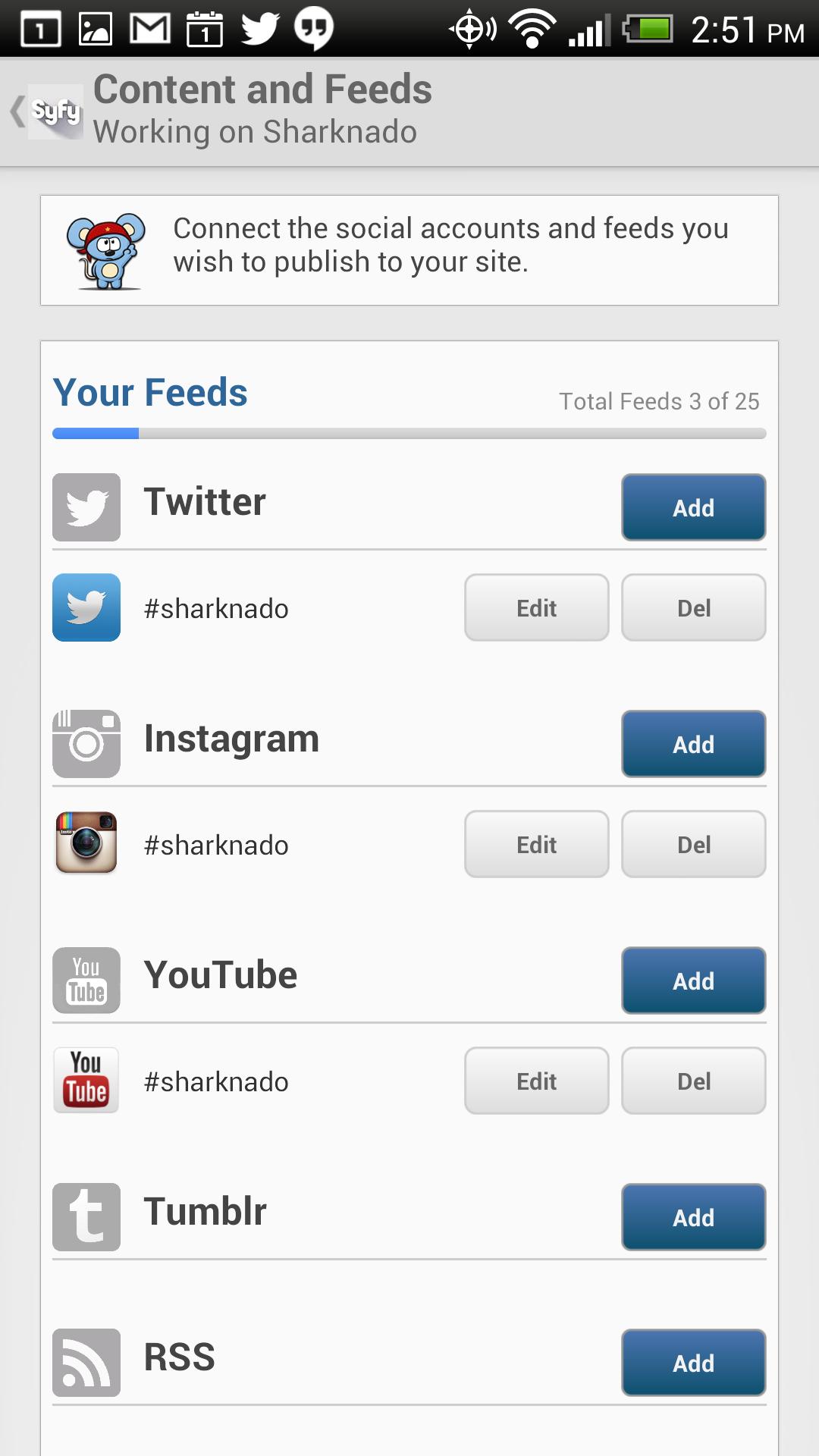Add a new Instagram feed
Image resolution: width=819 pixels, height=1456 pixels.
(x=693, y=744)
